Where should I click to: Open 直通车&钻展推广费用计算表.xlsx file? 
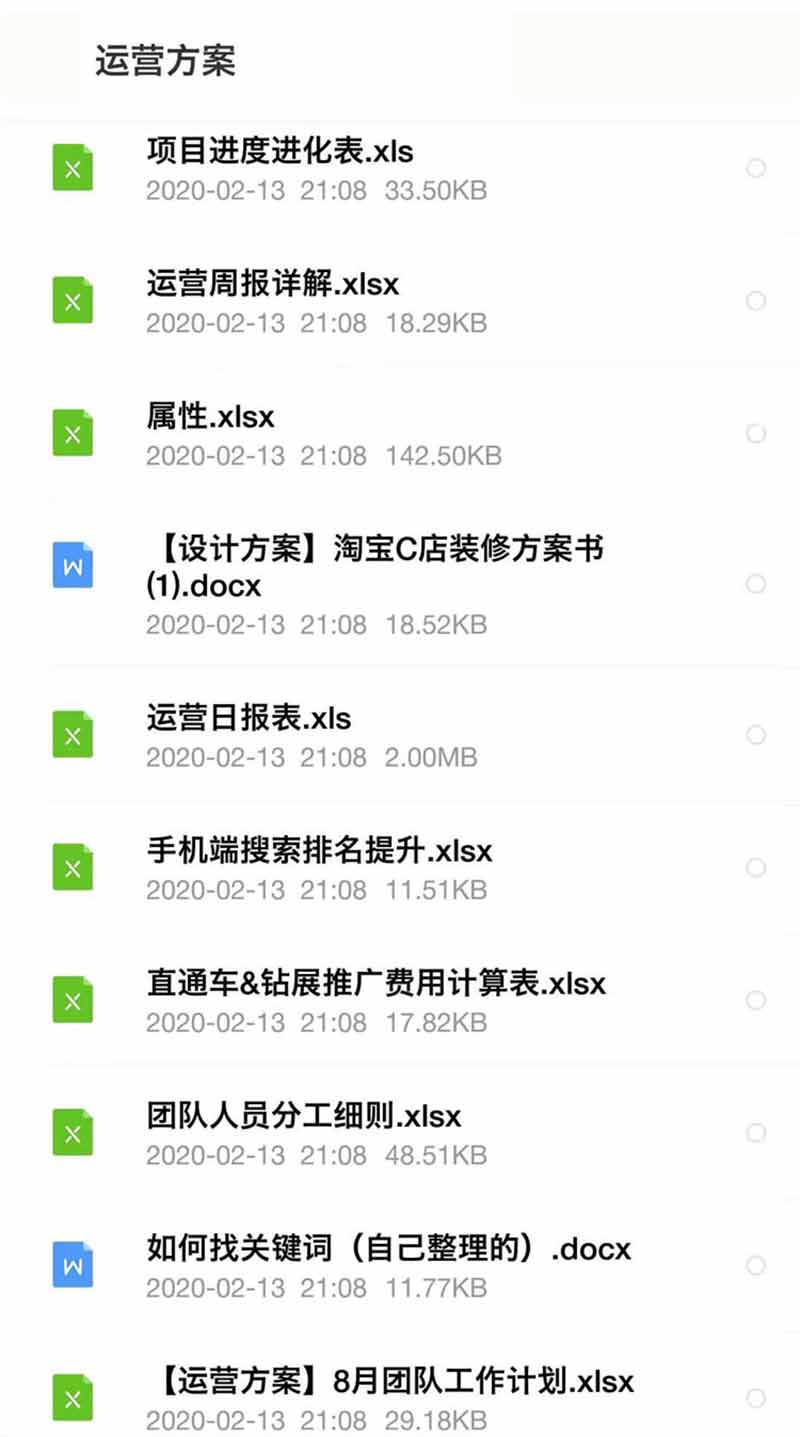click(x=376, y=984)
